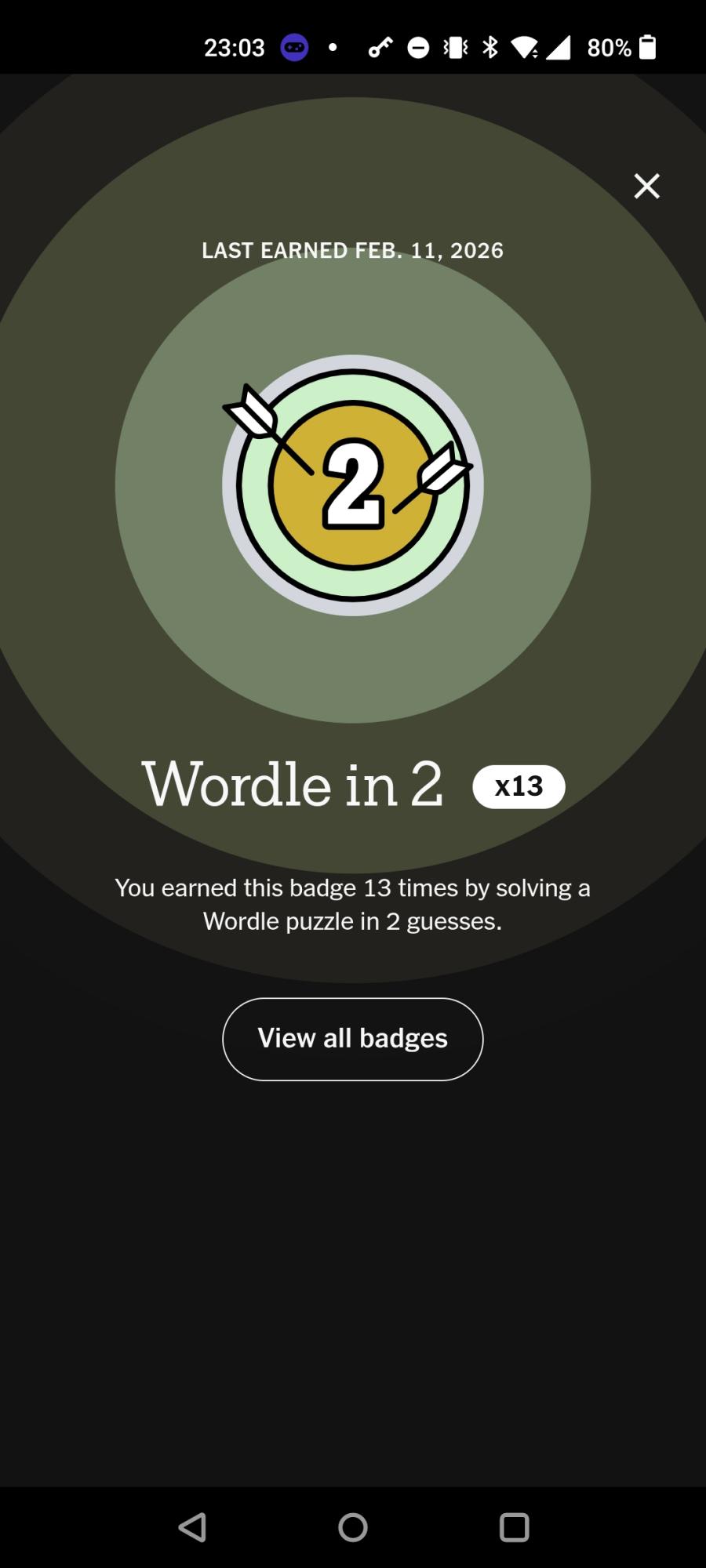Go back with the system back button

(x=192, y=1527)
